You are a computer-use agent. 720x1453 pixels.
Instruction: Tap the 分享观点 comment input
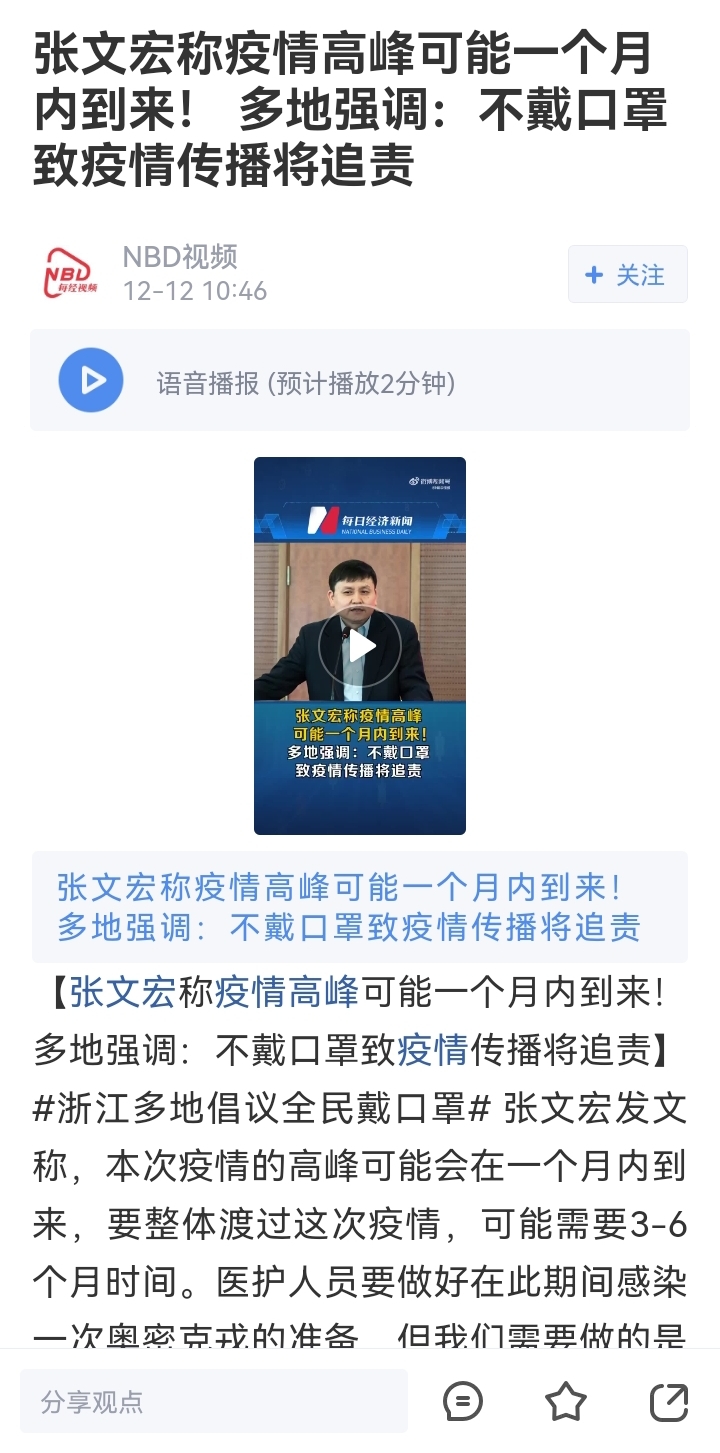point(213,1401)
